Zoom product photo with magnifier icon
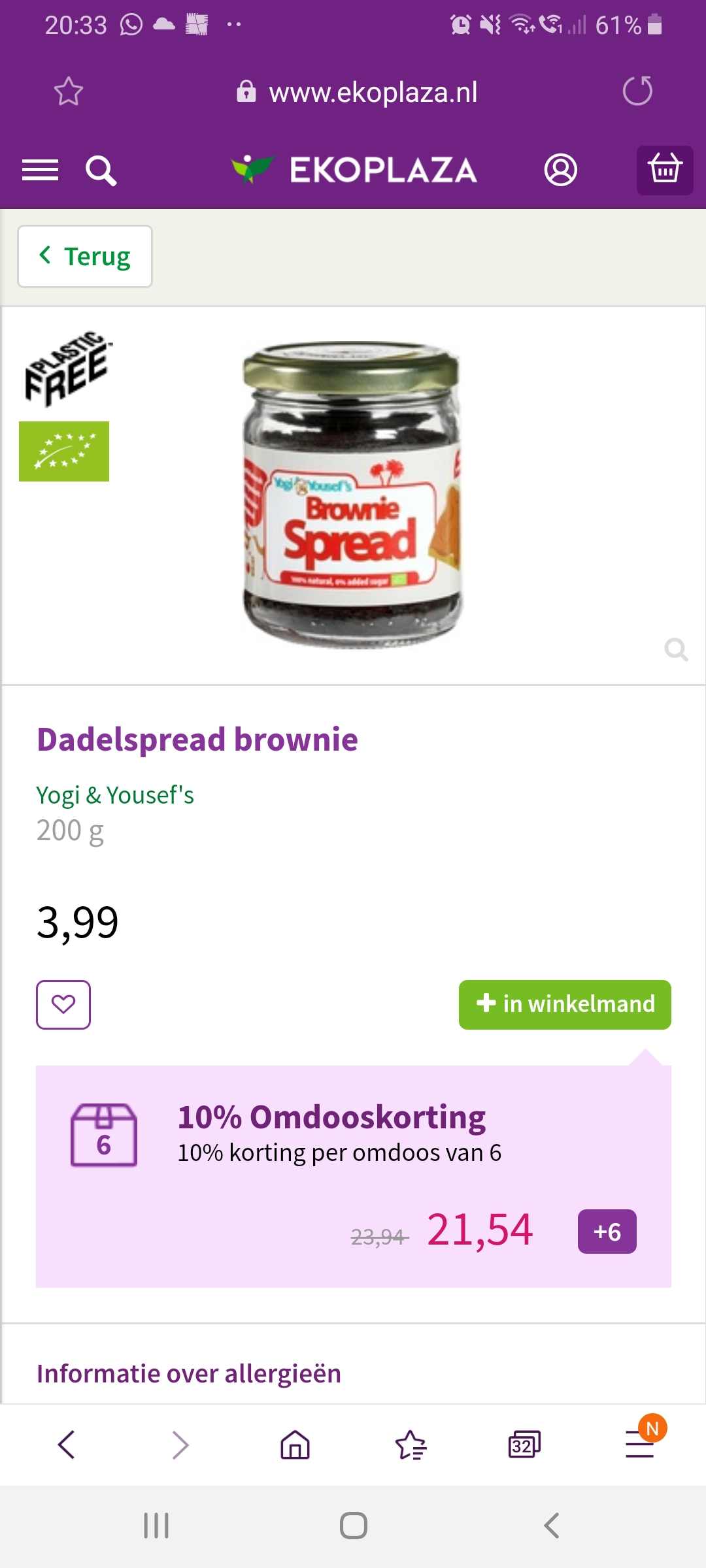This screenshot has height=1568, width=706. (x=676, y=650)
